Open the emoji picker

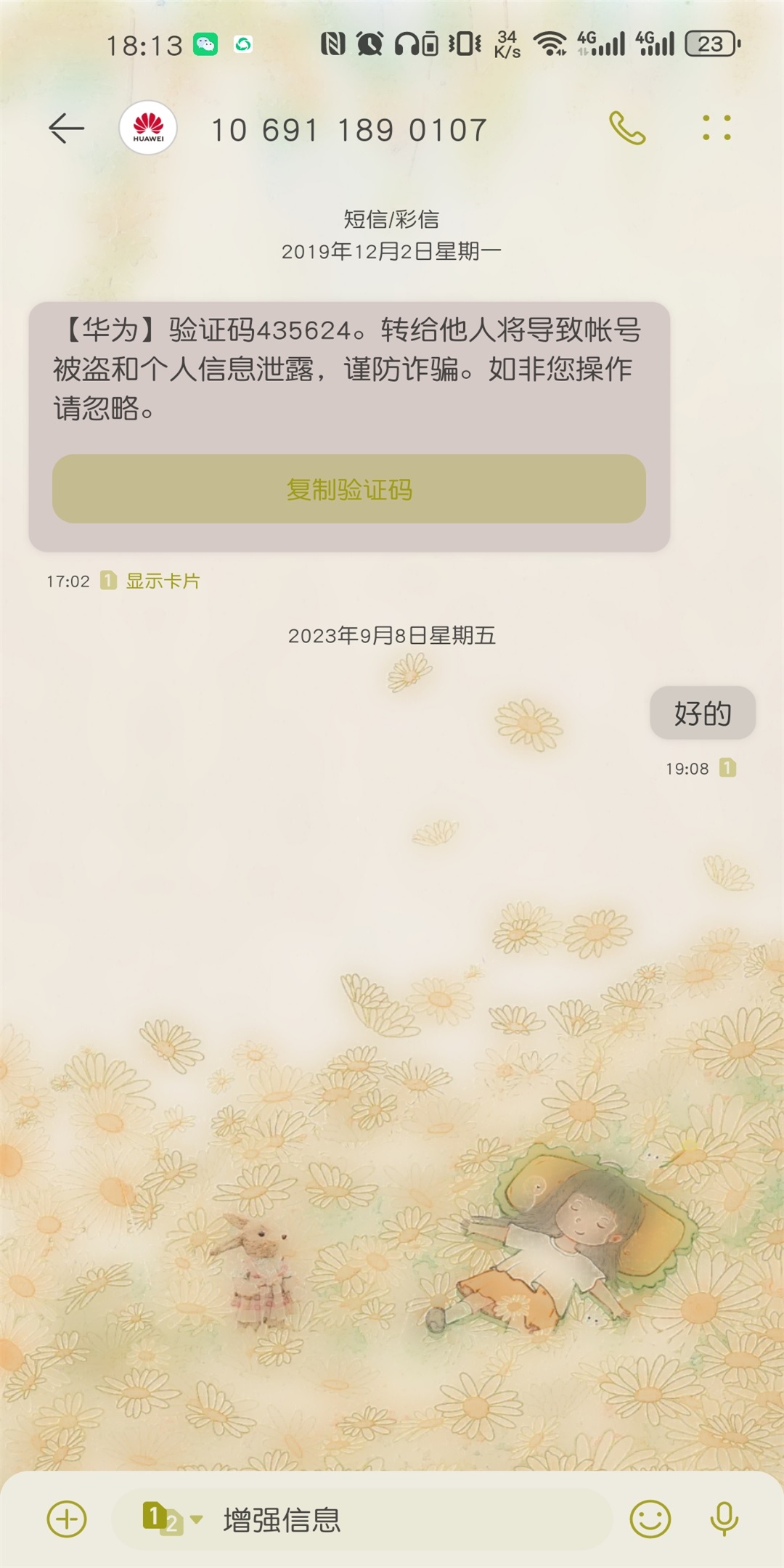click(x=650, y=1519)
